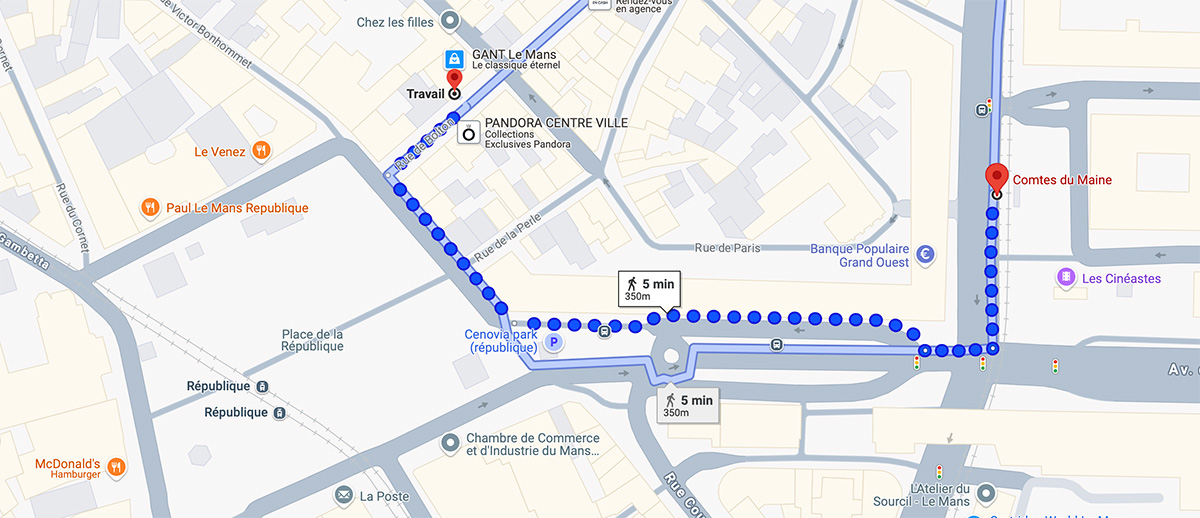Open the Le Venez restaurant marker
Viewport: 1200px width, 518px height.
pyautogui.click(x=261, y=152)
